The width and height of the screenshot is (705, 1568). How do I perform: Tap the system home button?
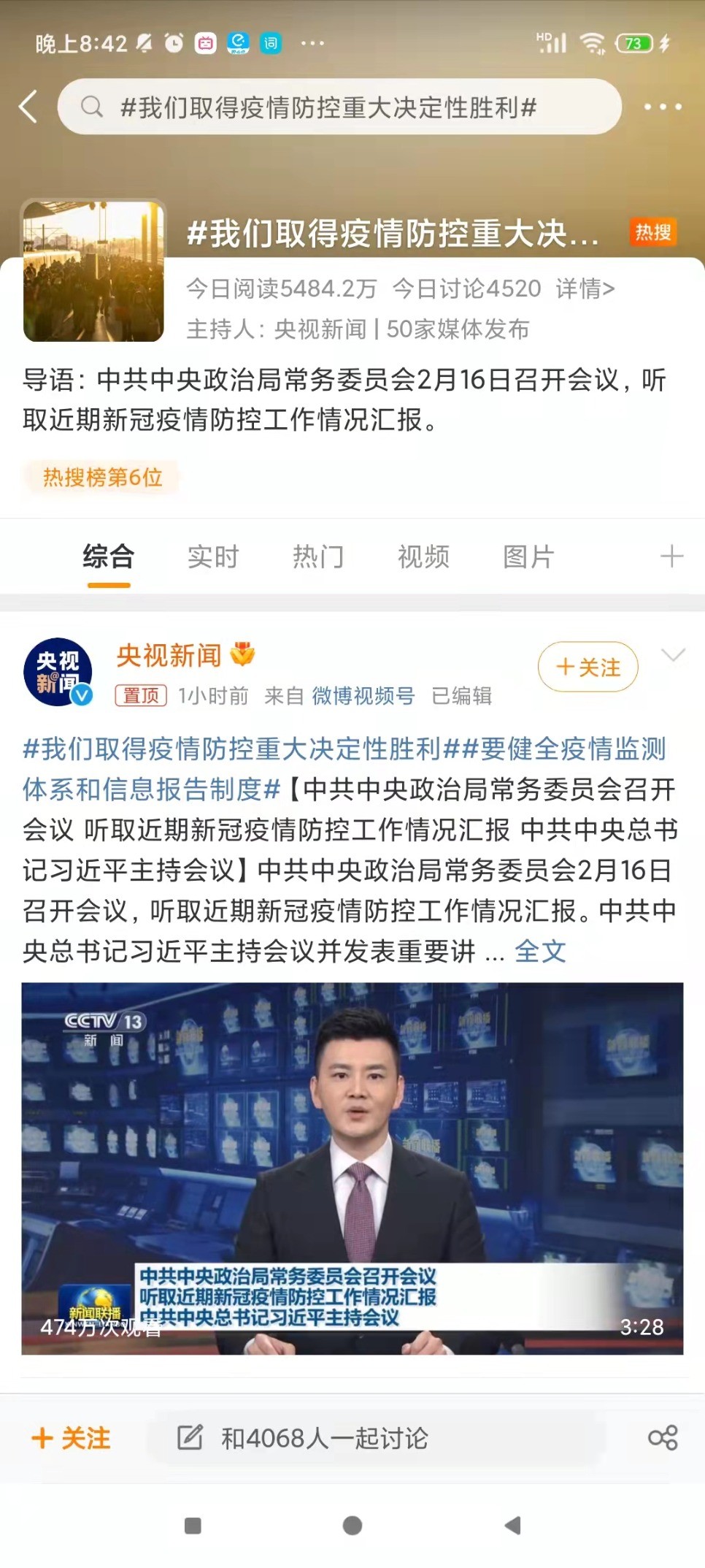(352, 1525)
